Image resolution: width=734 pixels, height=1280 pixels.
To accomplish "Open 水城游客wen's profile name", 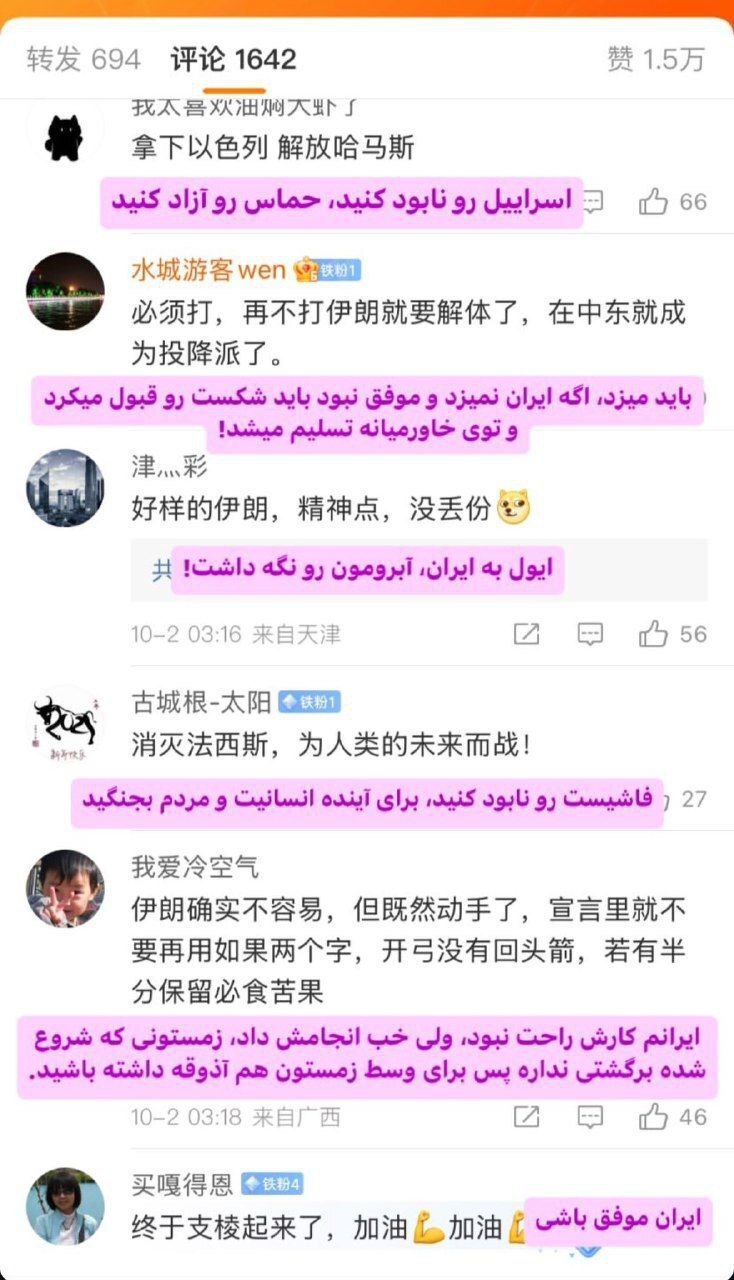I will tap(209, 270).
